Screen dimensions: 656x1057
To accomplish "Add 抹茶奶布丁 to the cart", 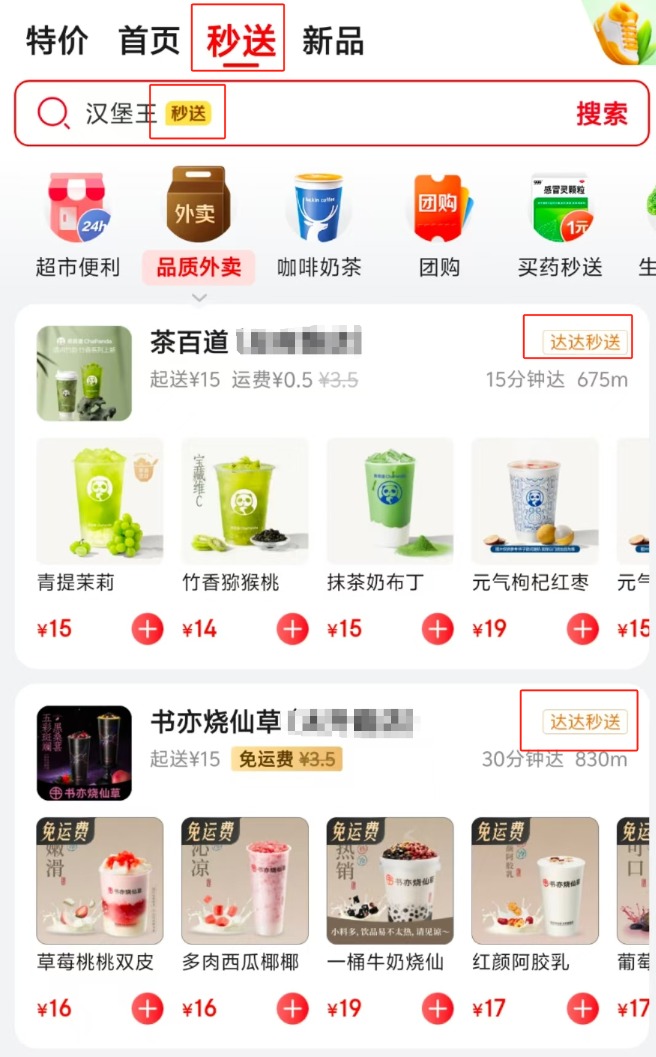I will [437, 629].
